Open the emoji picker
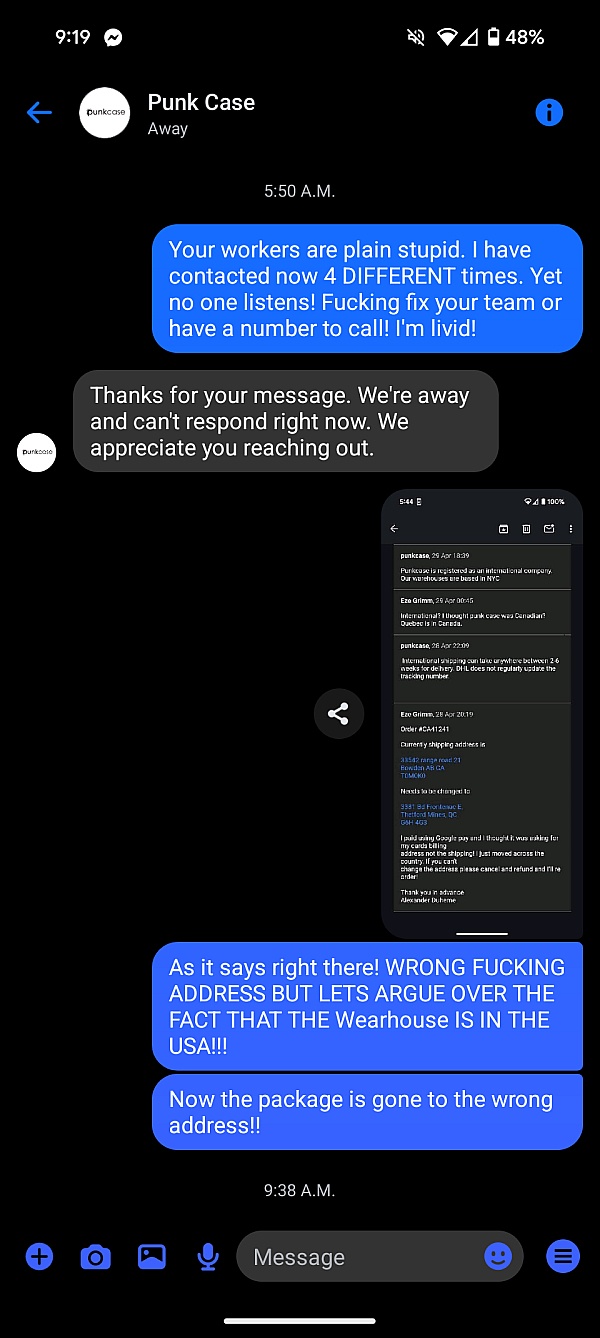The height and width of the screenshot is (1338, 600). (498, 1256)
